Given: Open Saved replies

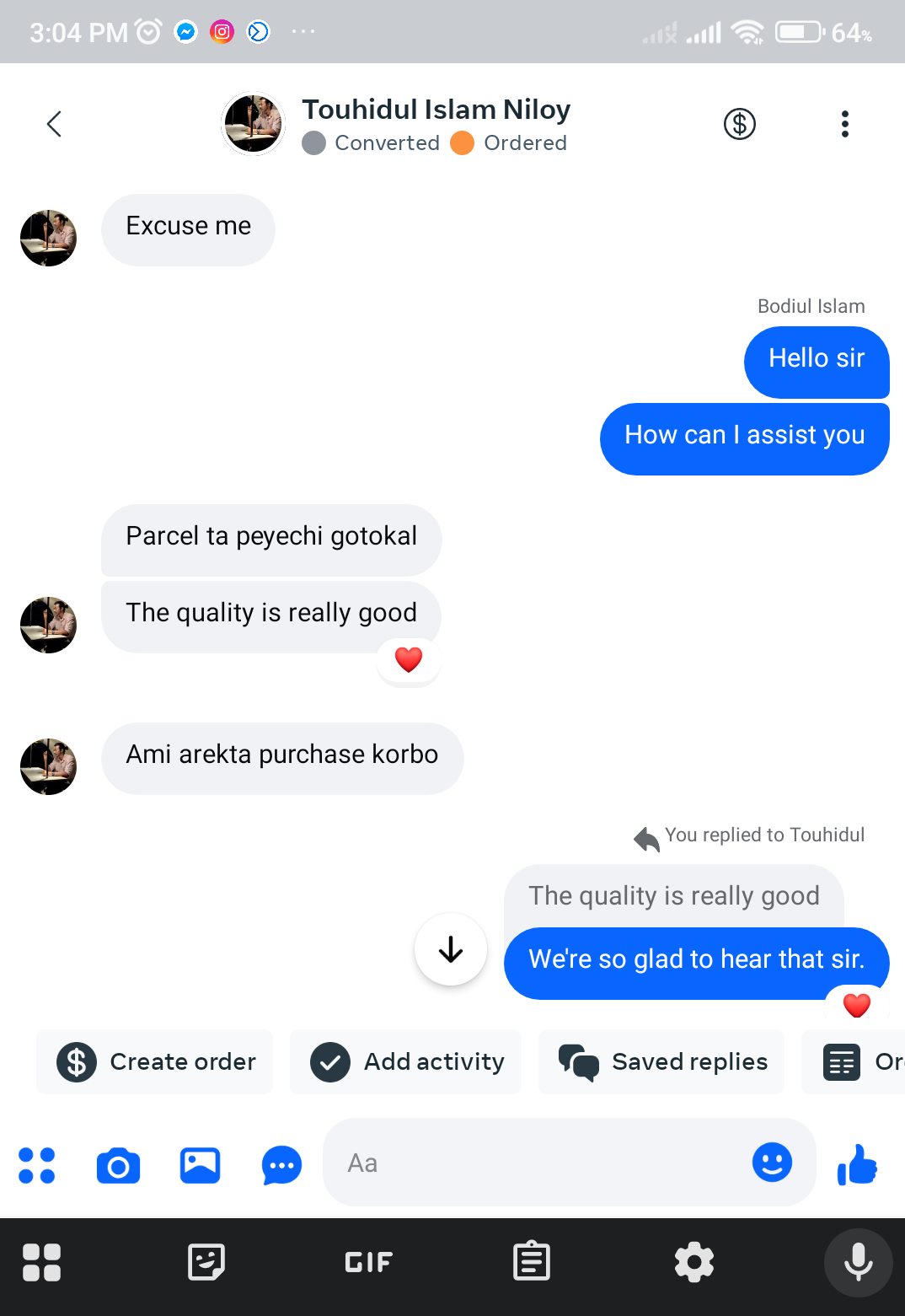Looking at the screenshot, I should [661, 1061].
